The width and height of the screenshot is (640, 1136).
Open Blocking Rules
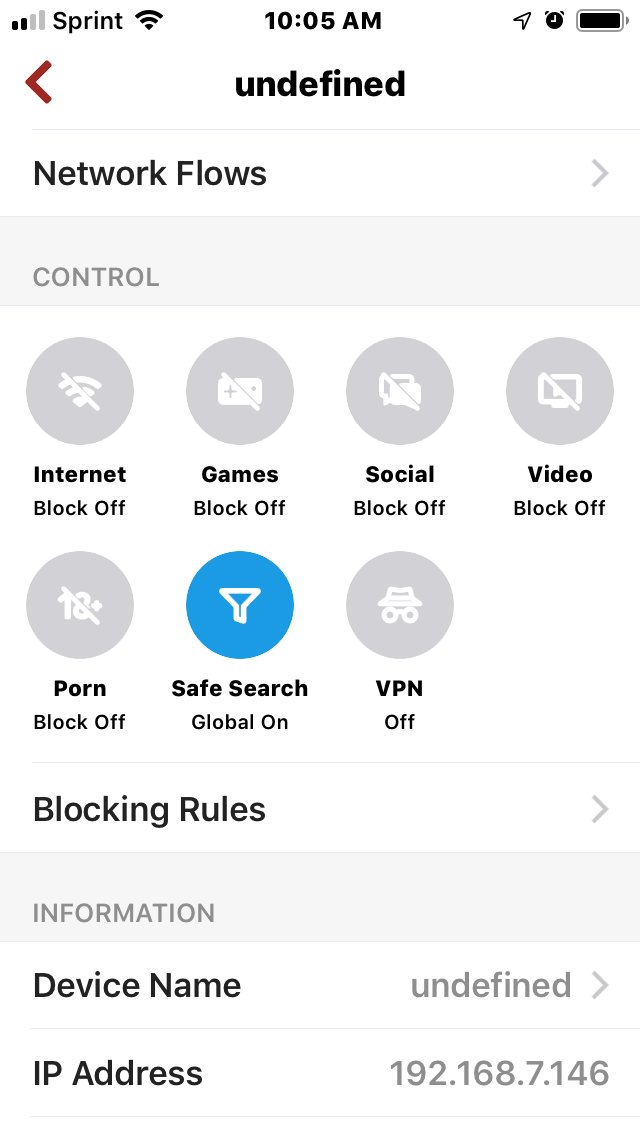320,808
